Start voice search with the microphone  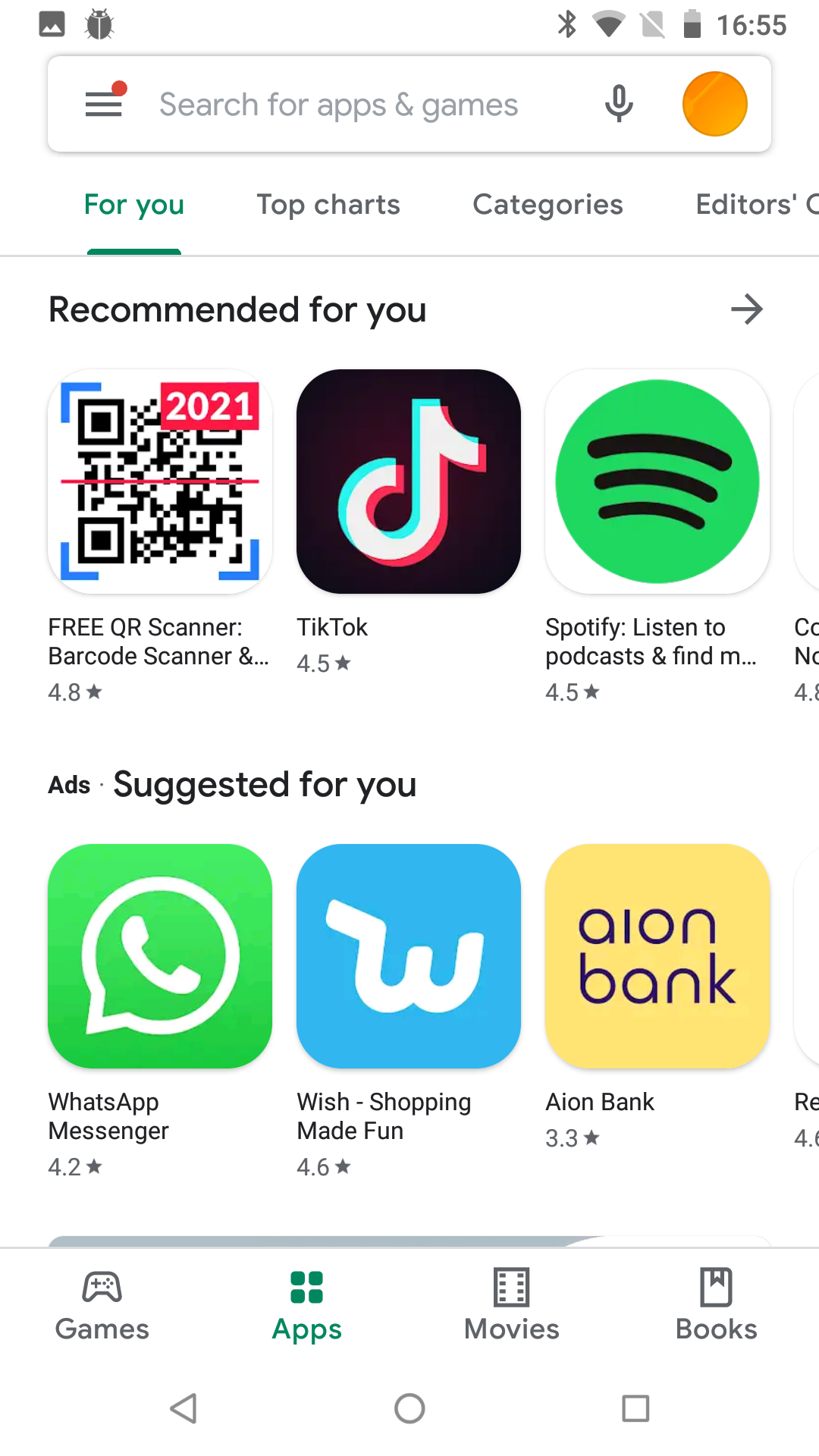[x=619, y=104]
